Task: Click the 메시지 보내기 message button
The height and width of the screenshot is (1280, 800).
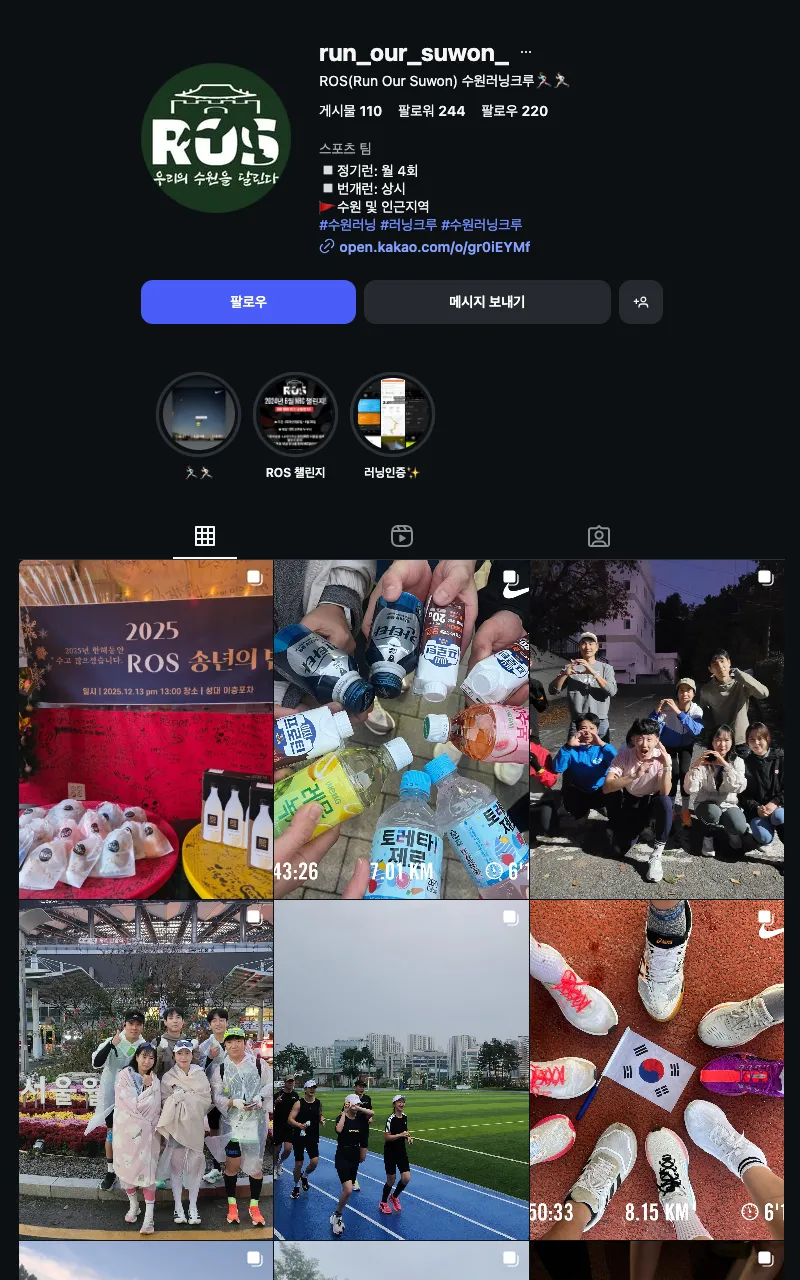Action: 487,301
